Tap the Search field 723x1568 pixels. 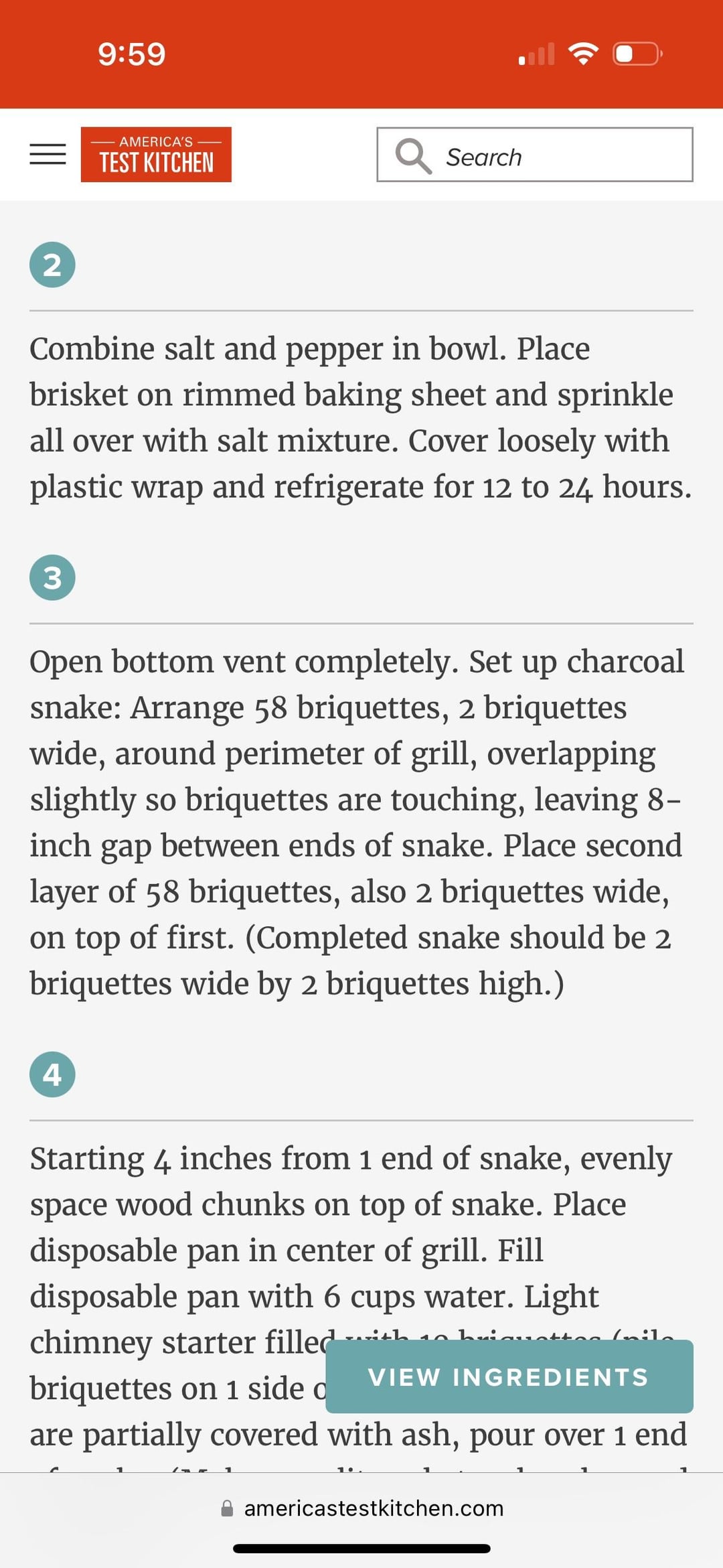tap(534, 155)
